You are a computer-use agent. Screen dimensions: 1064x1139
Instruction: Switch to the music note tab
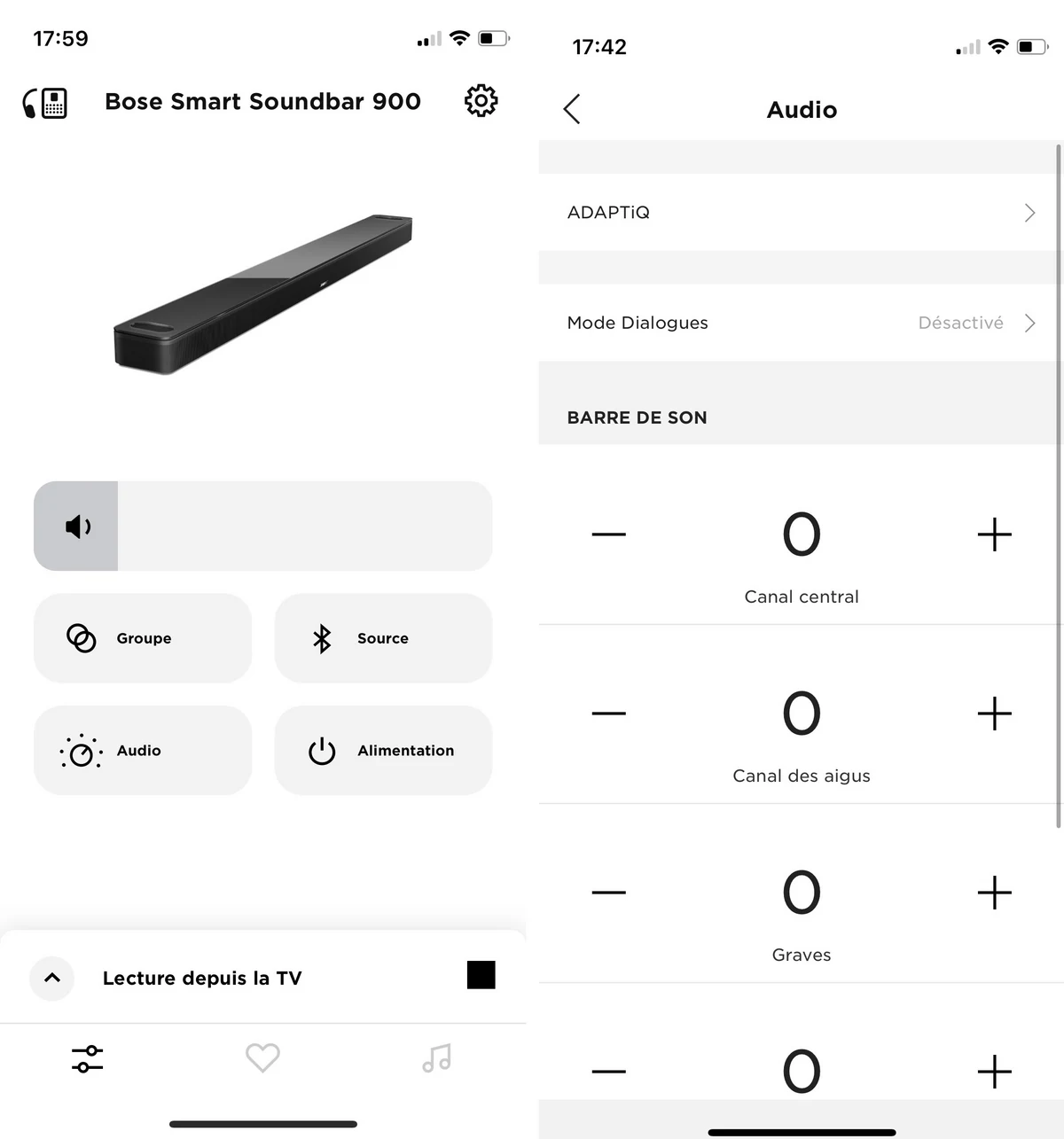coord(436,1057)
